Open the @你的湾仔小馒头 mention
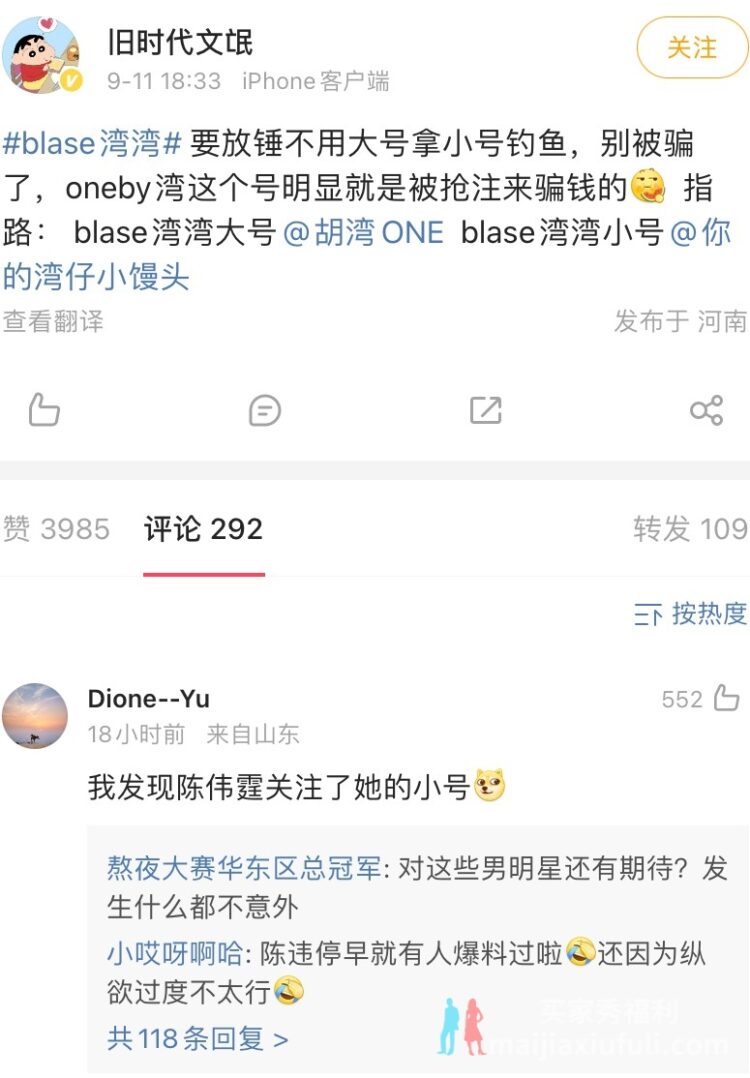The height and width of the screenshot is (1078, 750). click(x=95, y=277)
